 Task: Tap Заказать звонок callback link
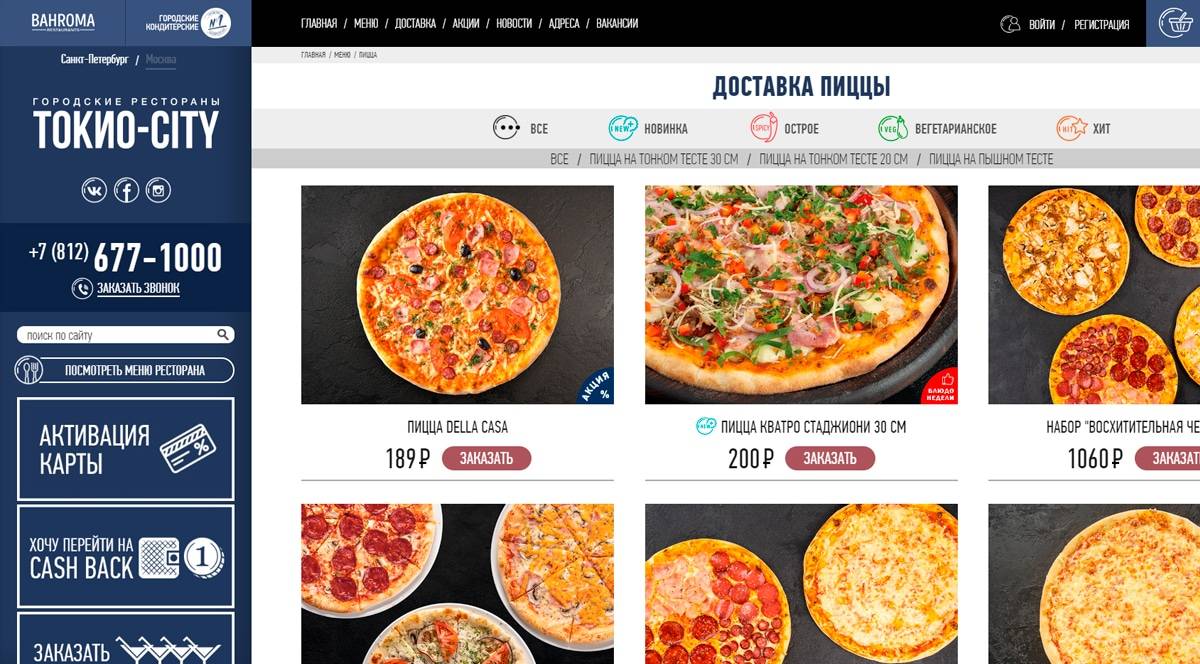tap(138, 288)
